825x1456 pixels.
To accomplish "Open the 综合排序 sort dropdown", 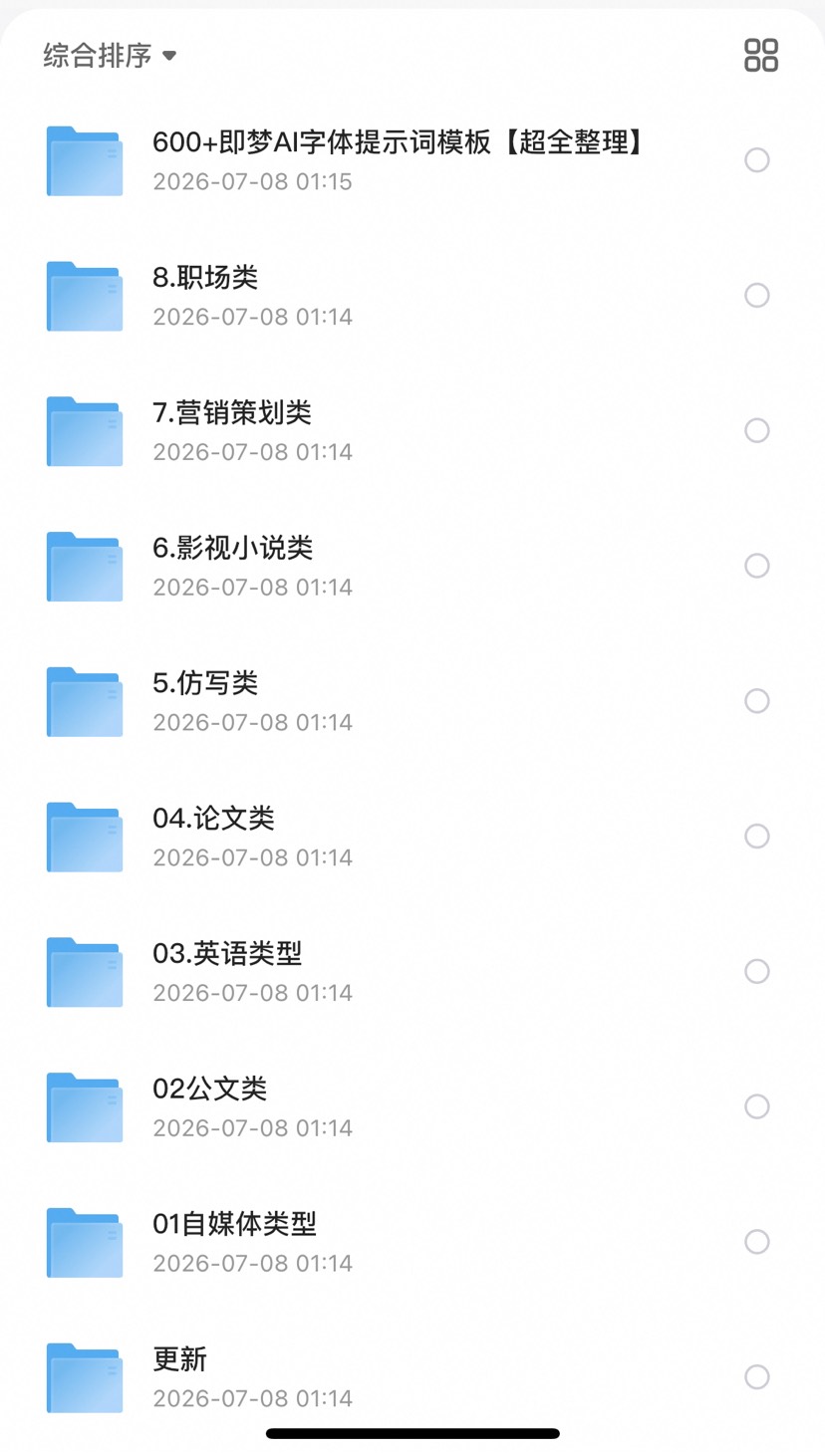I will [110, 55].
